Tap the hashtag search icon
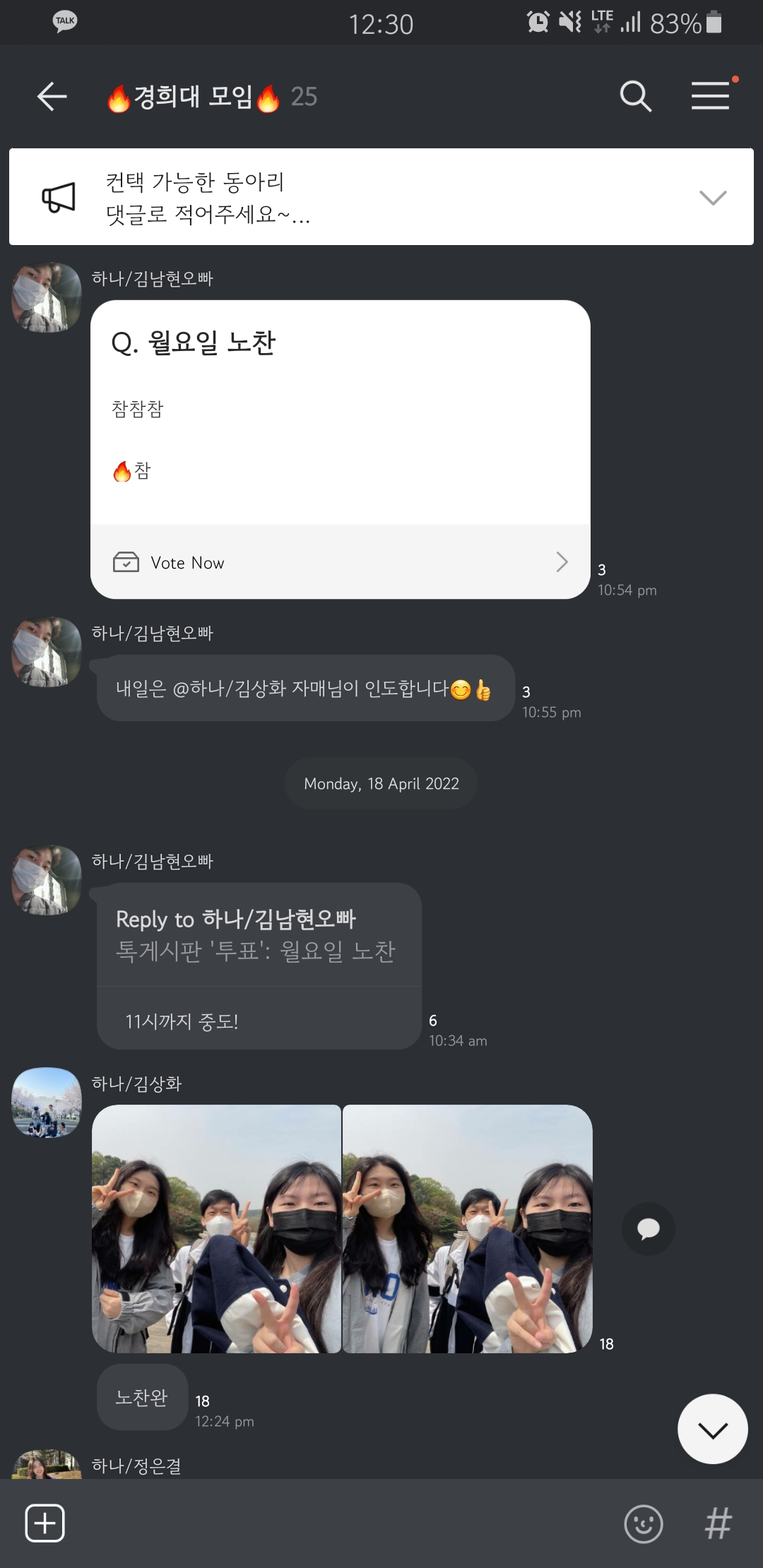This screenshot has height=1568, width=763. click(x=718, y=1524)
